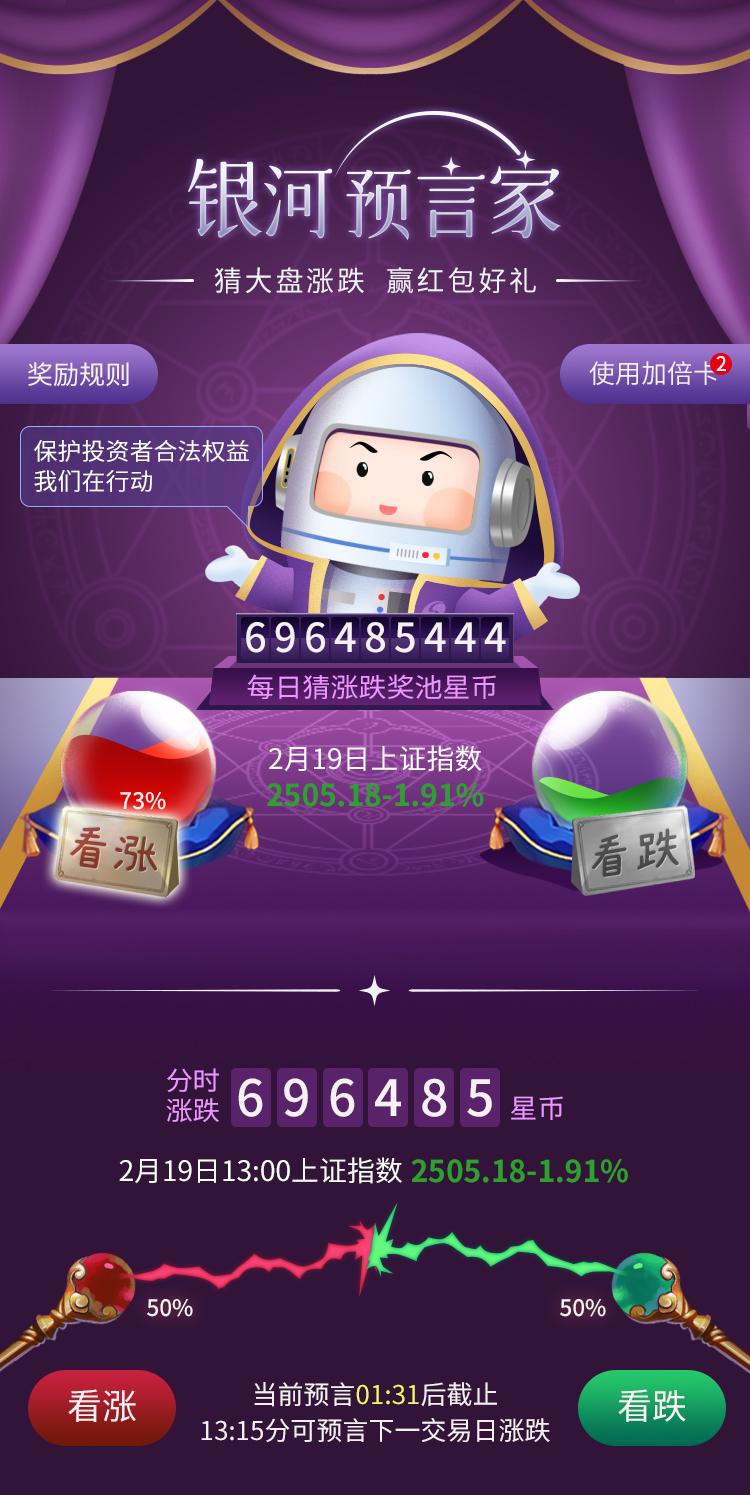The height and width of the screenshot is (1495, 750).
Task: Tap the red 看涨 button at the bottom
Action: [x=102, y=1407]
